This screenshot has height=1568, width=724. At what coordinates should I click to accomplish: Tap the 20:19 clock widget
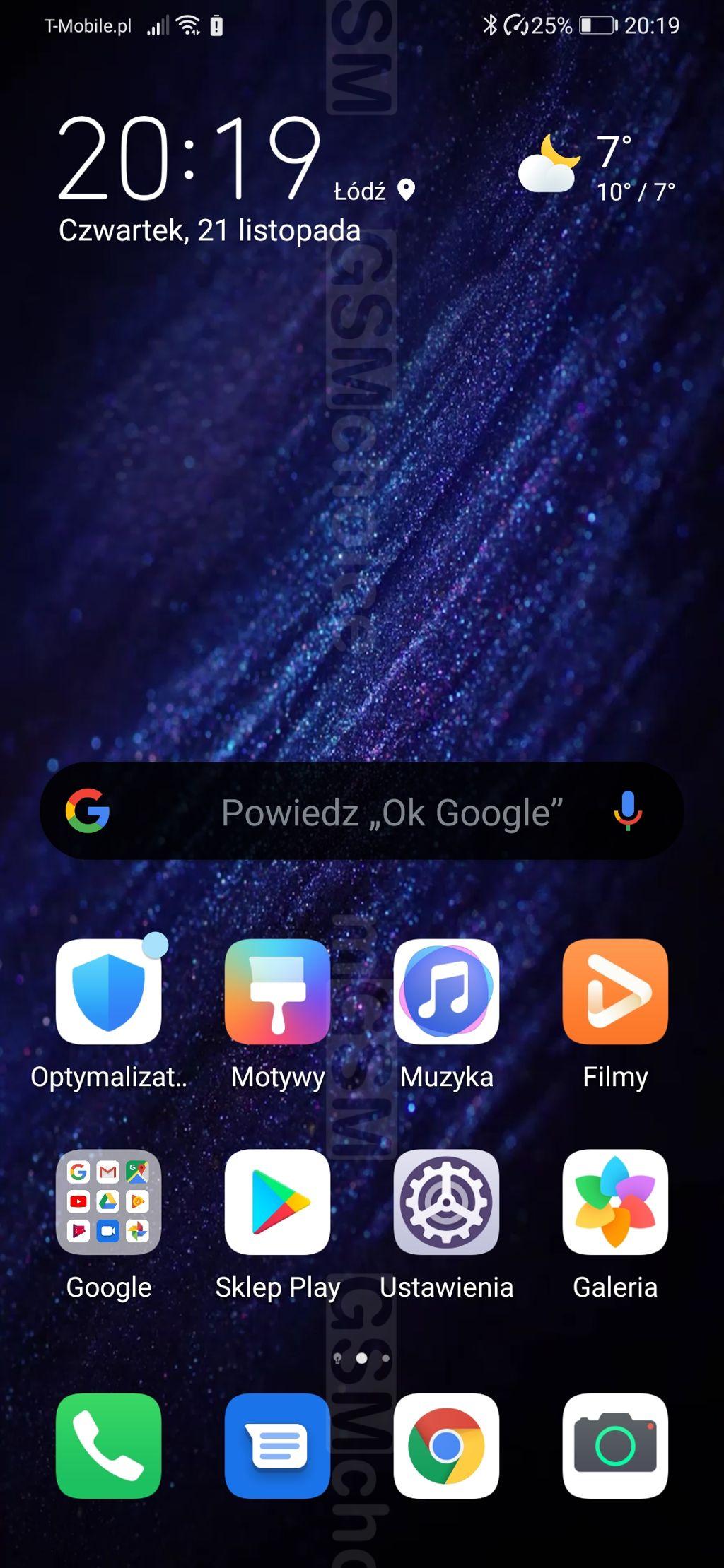click(x=189, y=159)
